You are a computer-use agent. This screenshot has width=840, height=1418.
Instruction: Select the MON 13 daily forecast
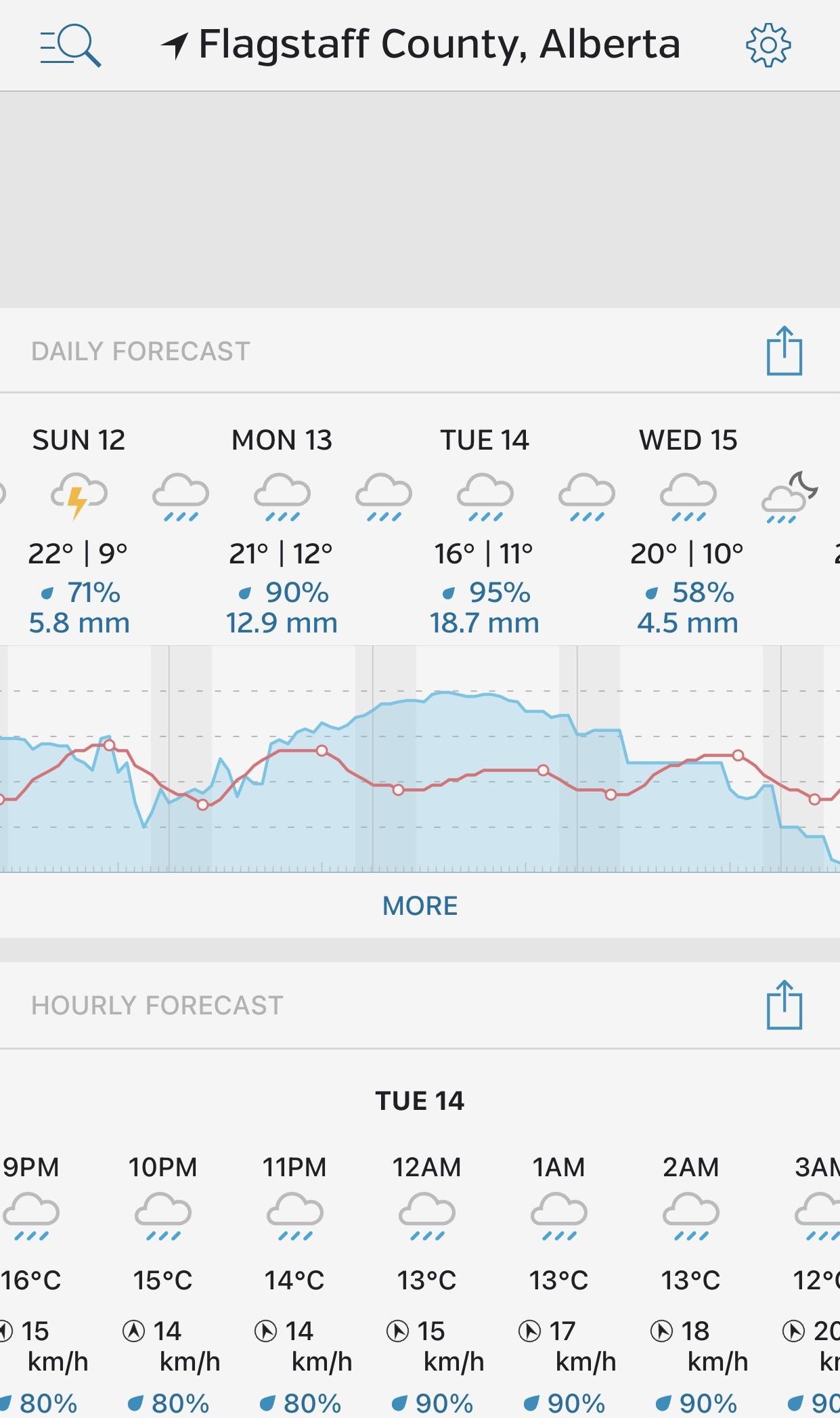click(282, 528)
